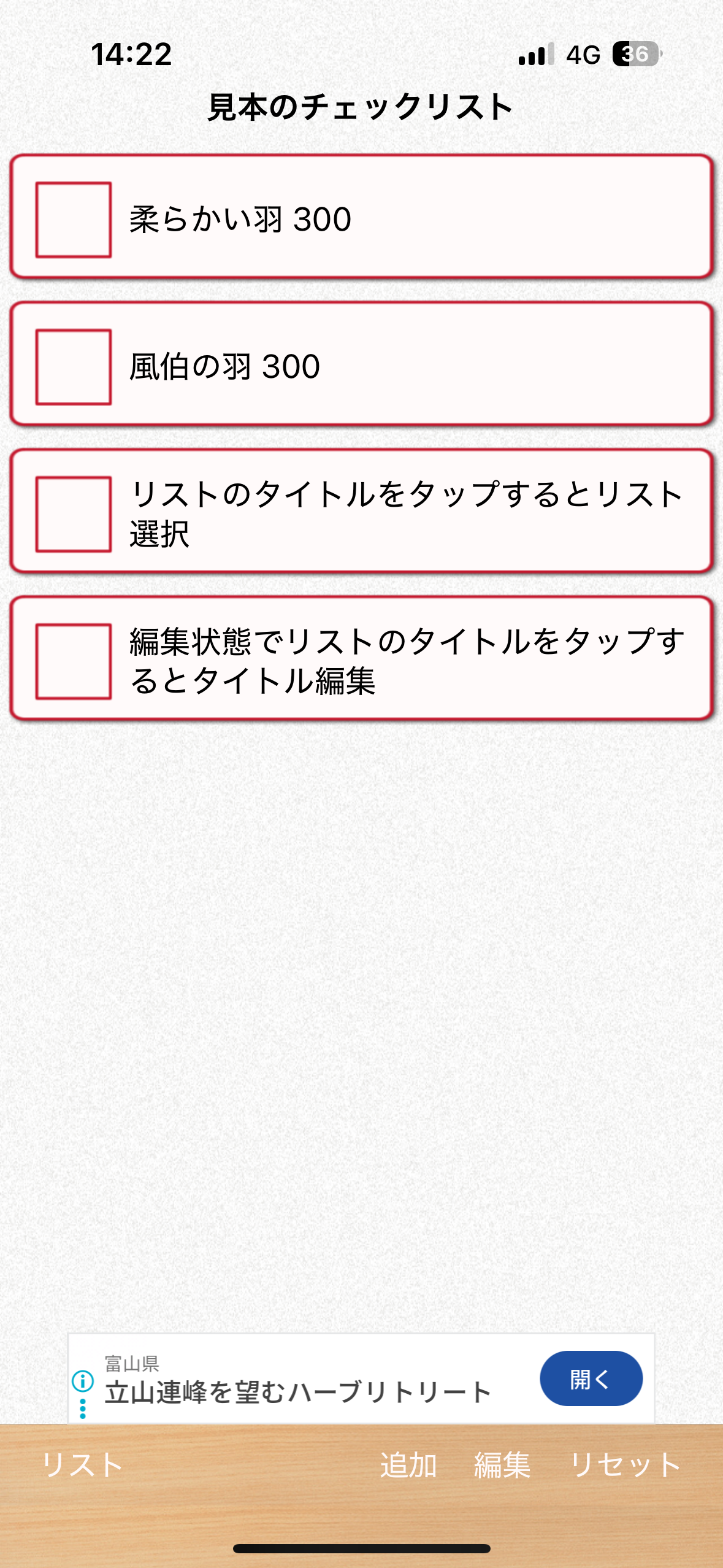Tick the 編集状態でリストのタイトル item checkbox
Screen dimensions: 723x1568
click(73, 661)
